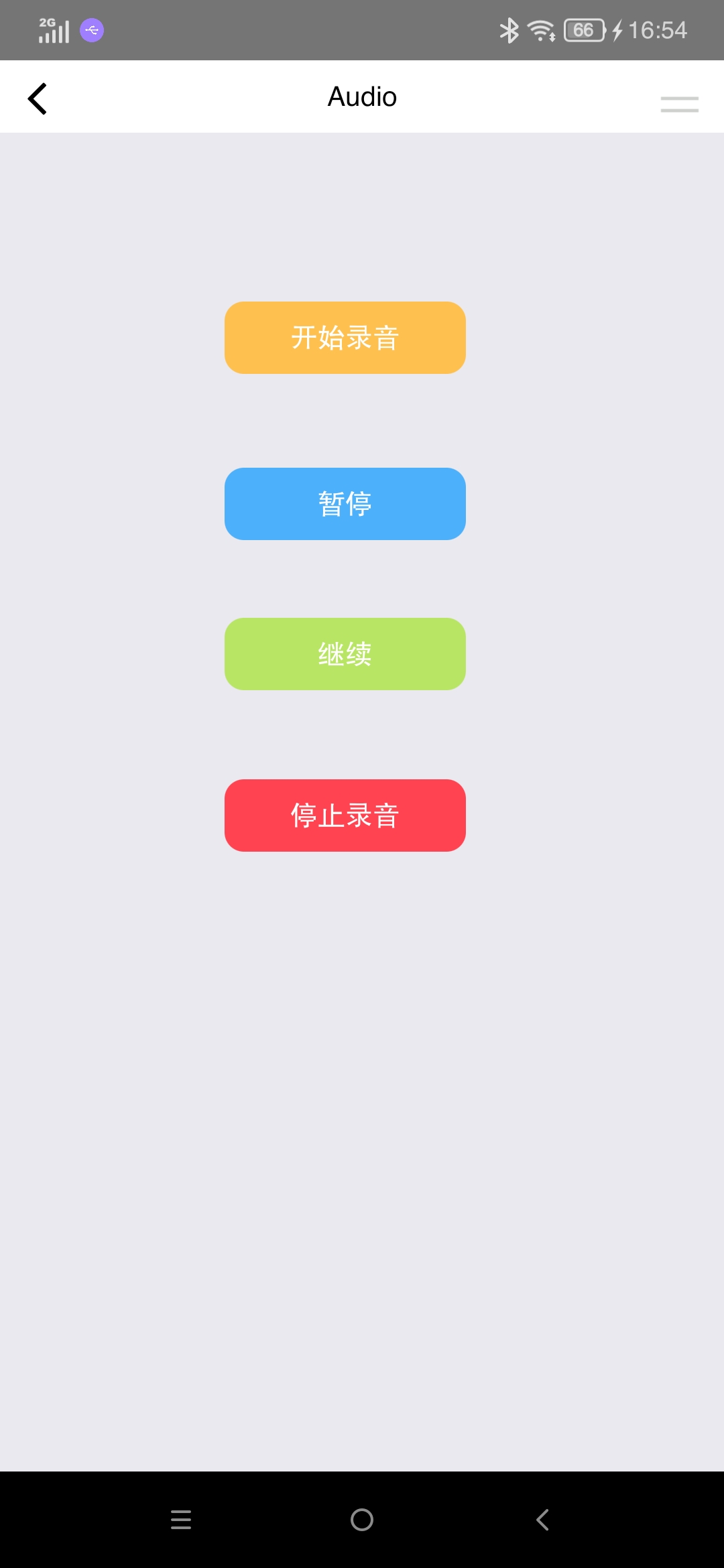Go back using the top-left arrow
The width and height of the screenshot is (724, 1568).
tap(38, 99)
